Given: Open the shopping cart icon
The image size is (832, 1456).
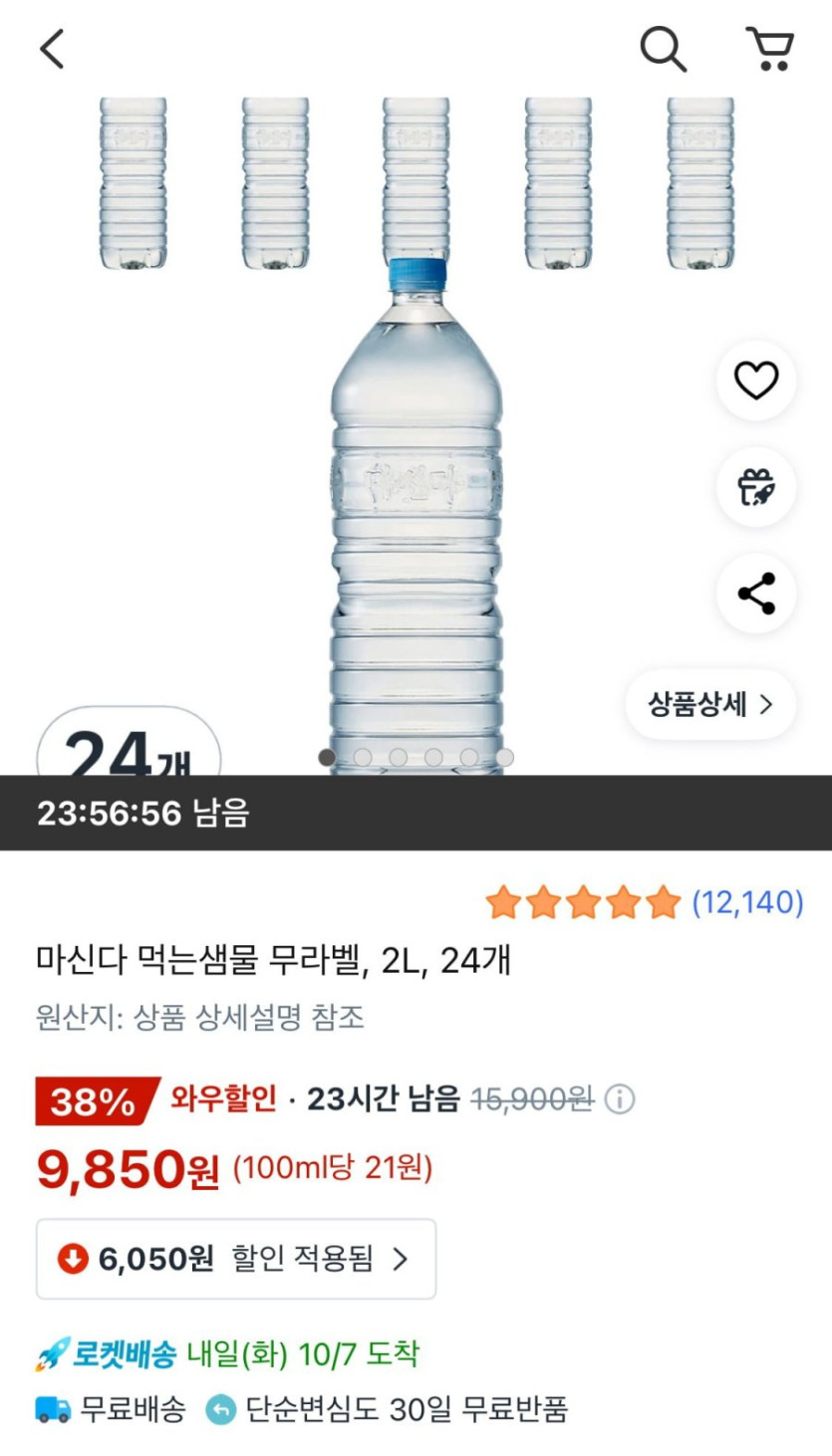Looking at the screenshot, I should click(x=767, y=49).
